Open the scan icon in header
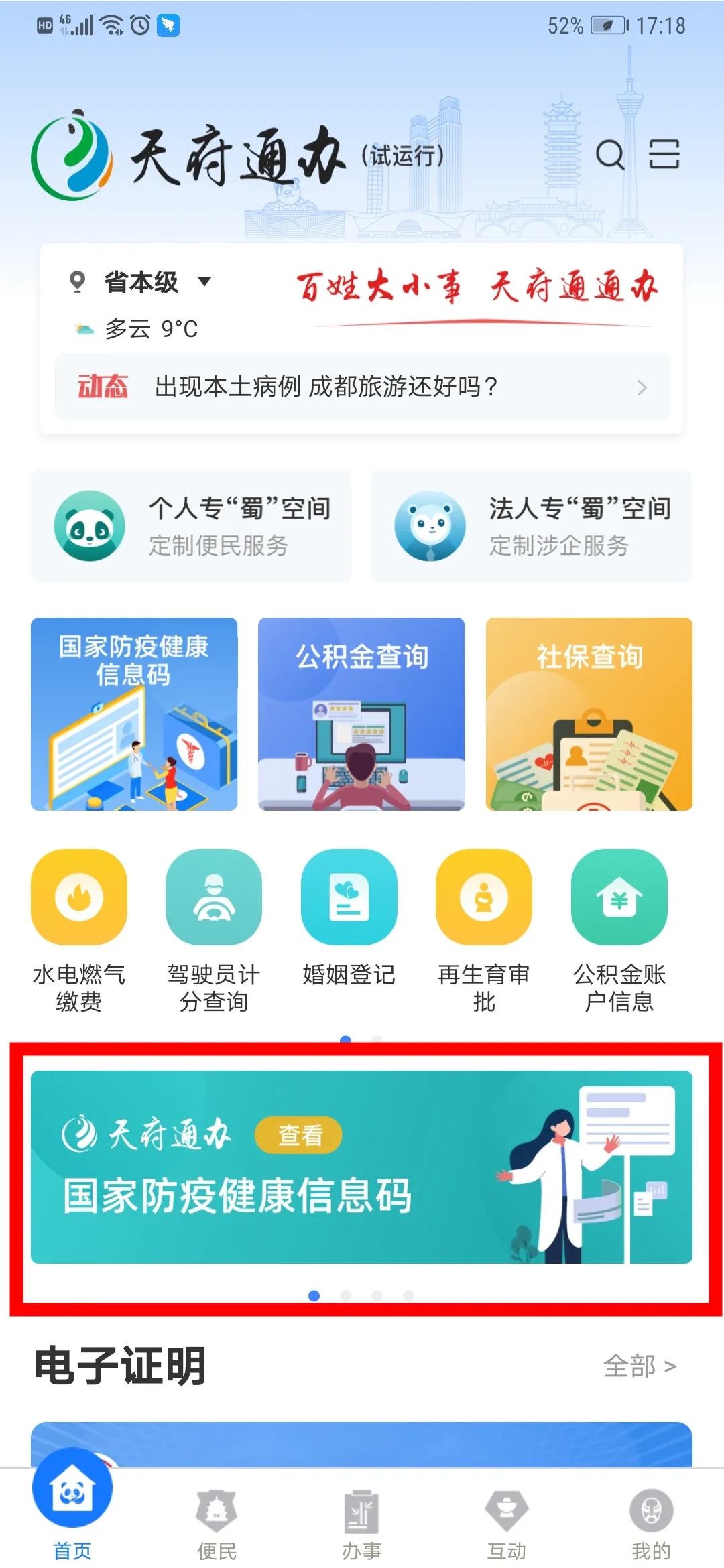The image size is (724, 1568). click(x=664, y=155)
